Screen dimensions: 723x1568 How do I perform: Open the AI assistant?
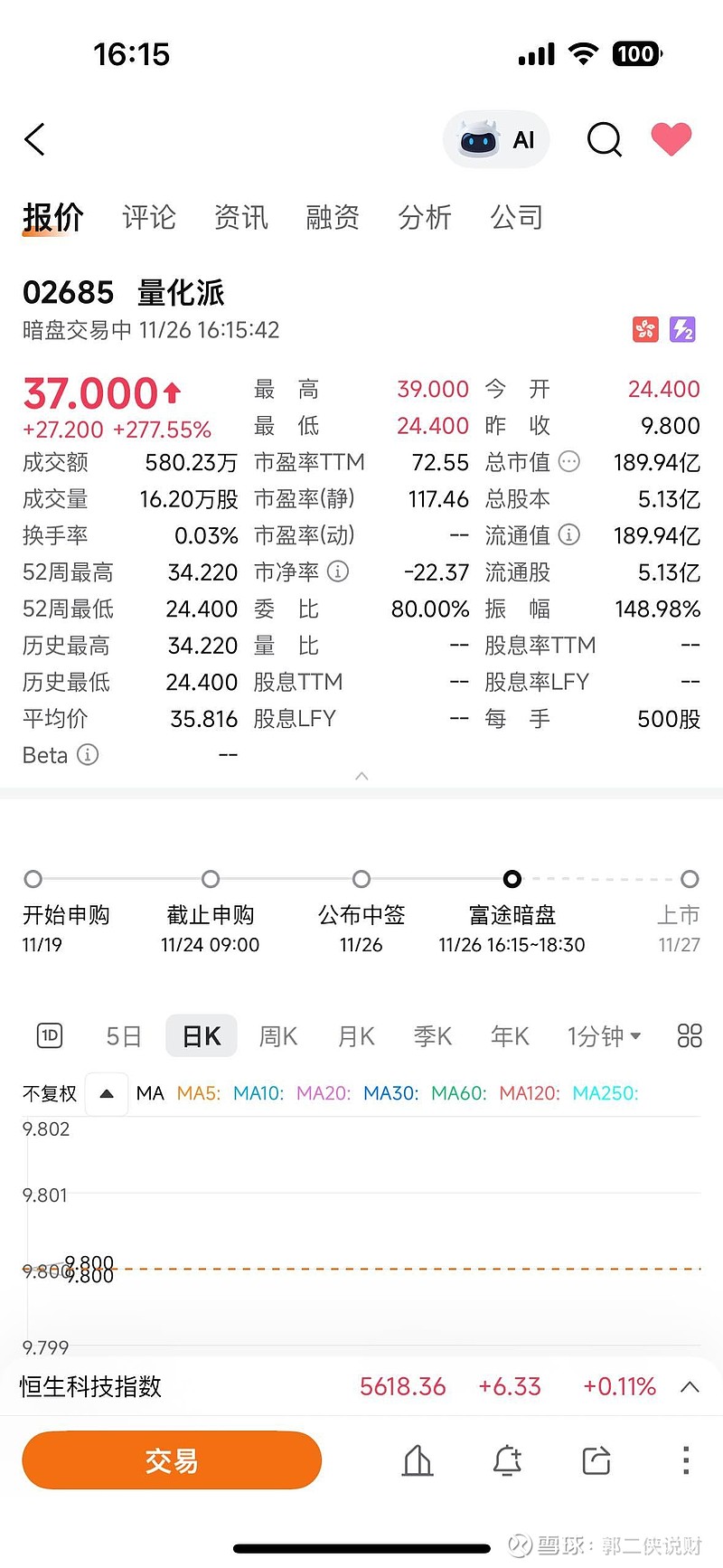click(x=497, y=140)
